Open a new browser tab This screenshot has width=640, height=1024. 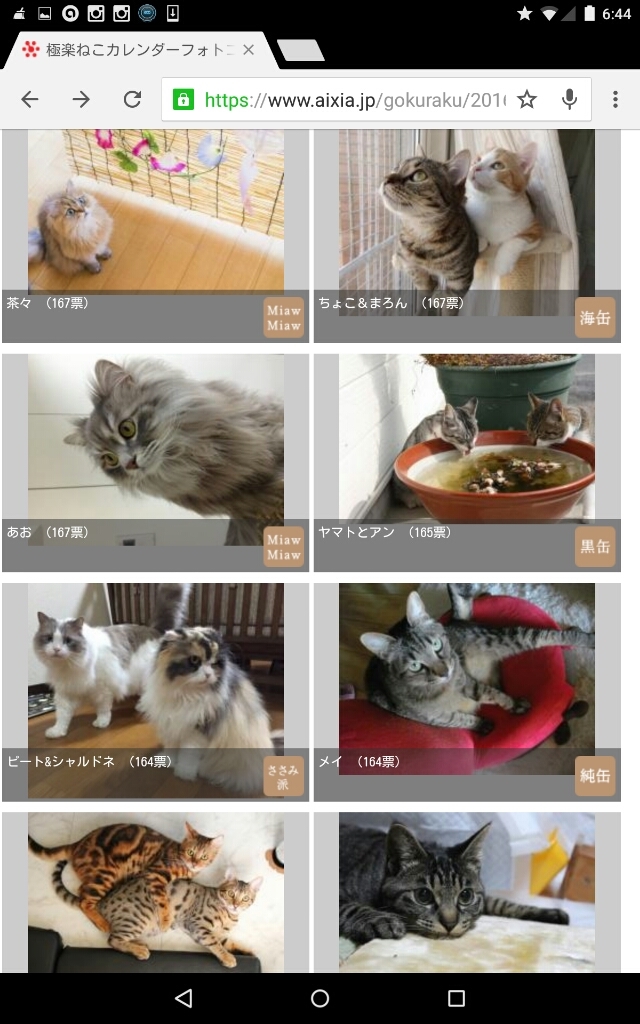pos(300,51)
